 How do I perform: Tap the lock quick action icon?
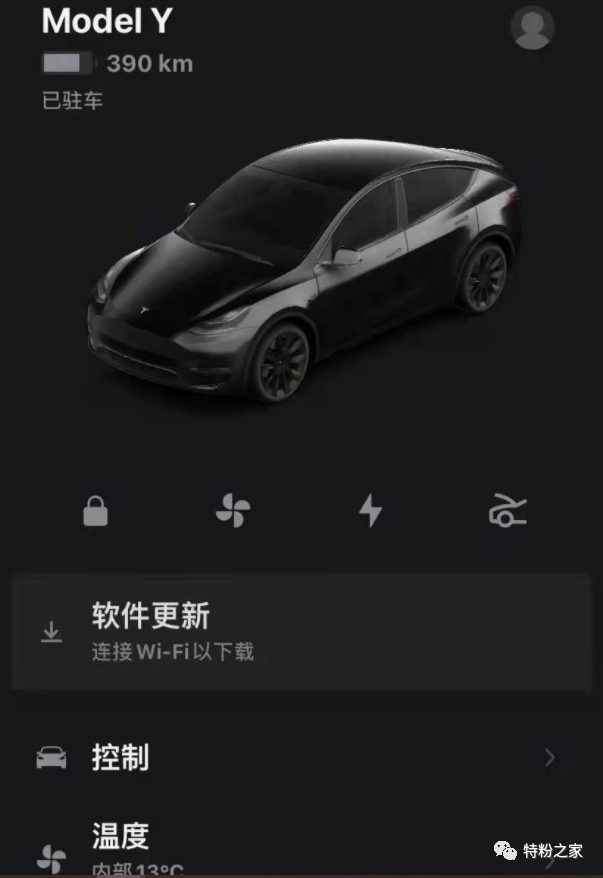coord(95,512)
